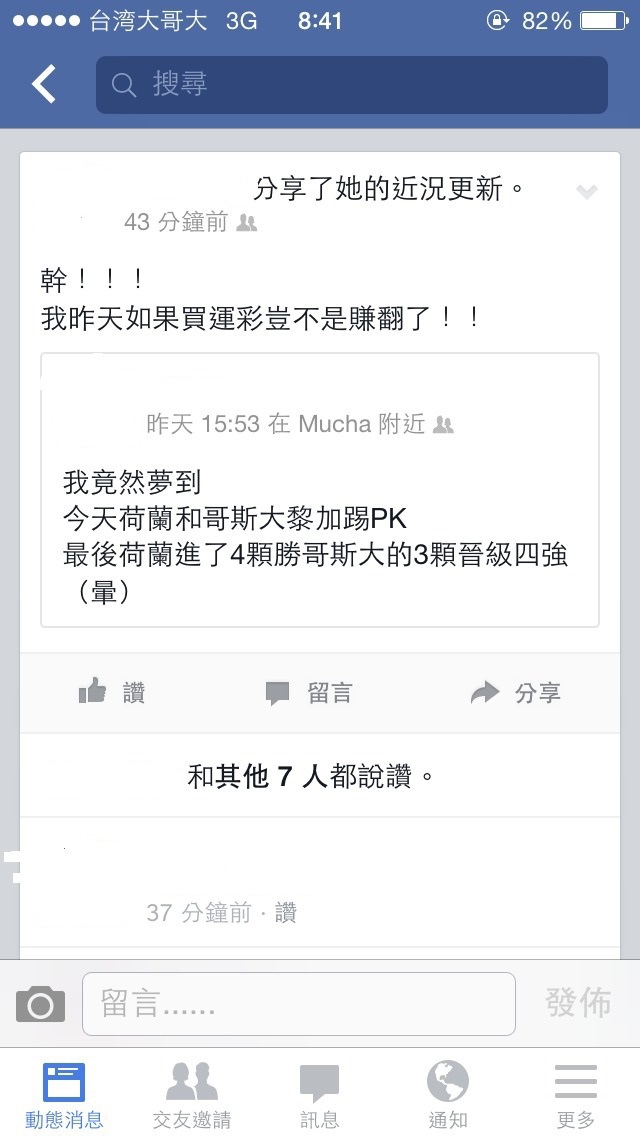Go back with the top-left arrow
640x1136 pixels.
tap(45, 85)
